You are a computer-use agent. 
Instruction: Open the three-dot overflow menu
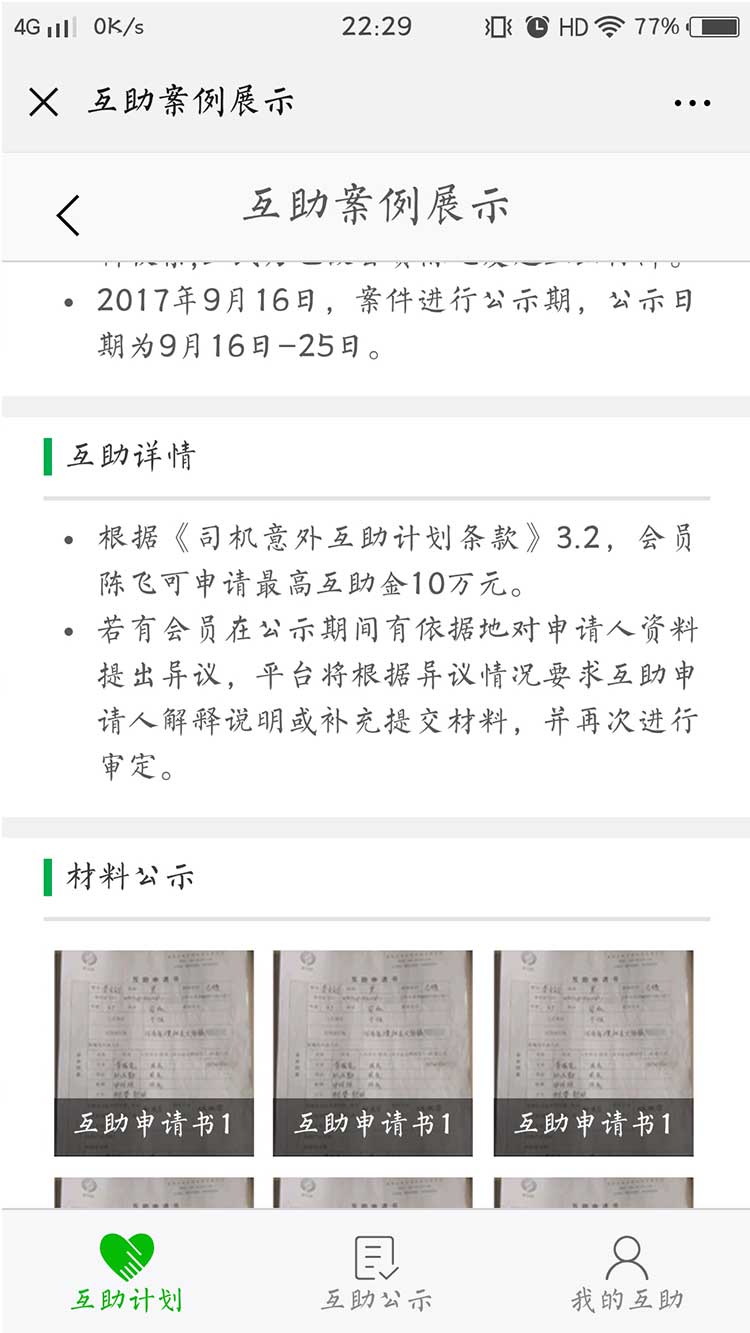click(692, 102)
